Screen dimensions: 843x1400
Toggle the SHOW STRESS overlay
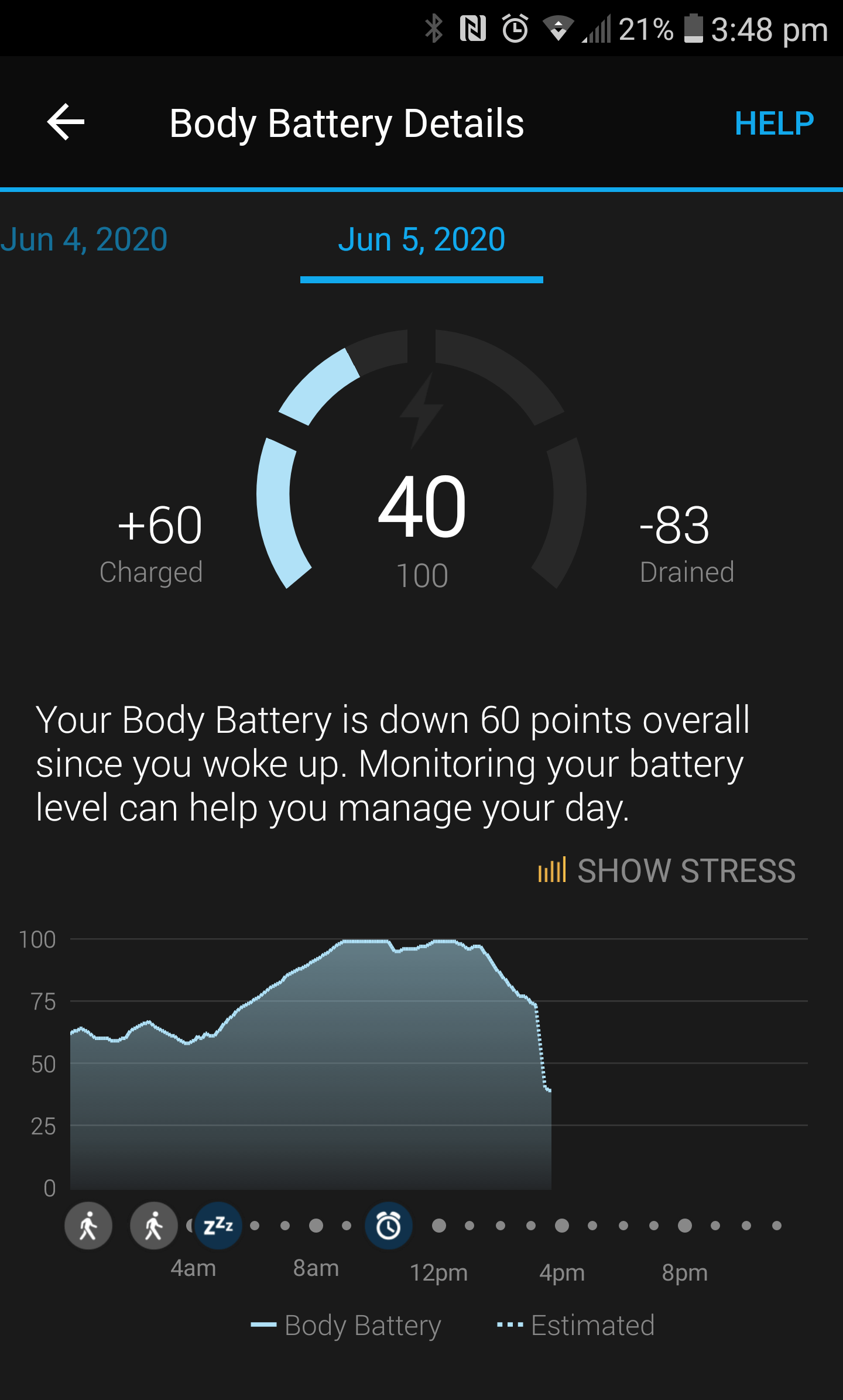click(x=686, y=870)
